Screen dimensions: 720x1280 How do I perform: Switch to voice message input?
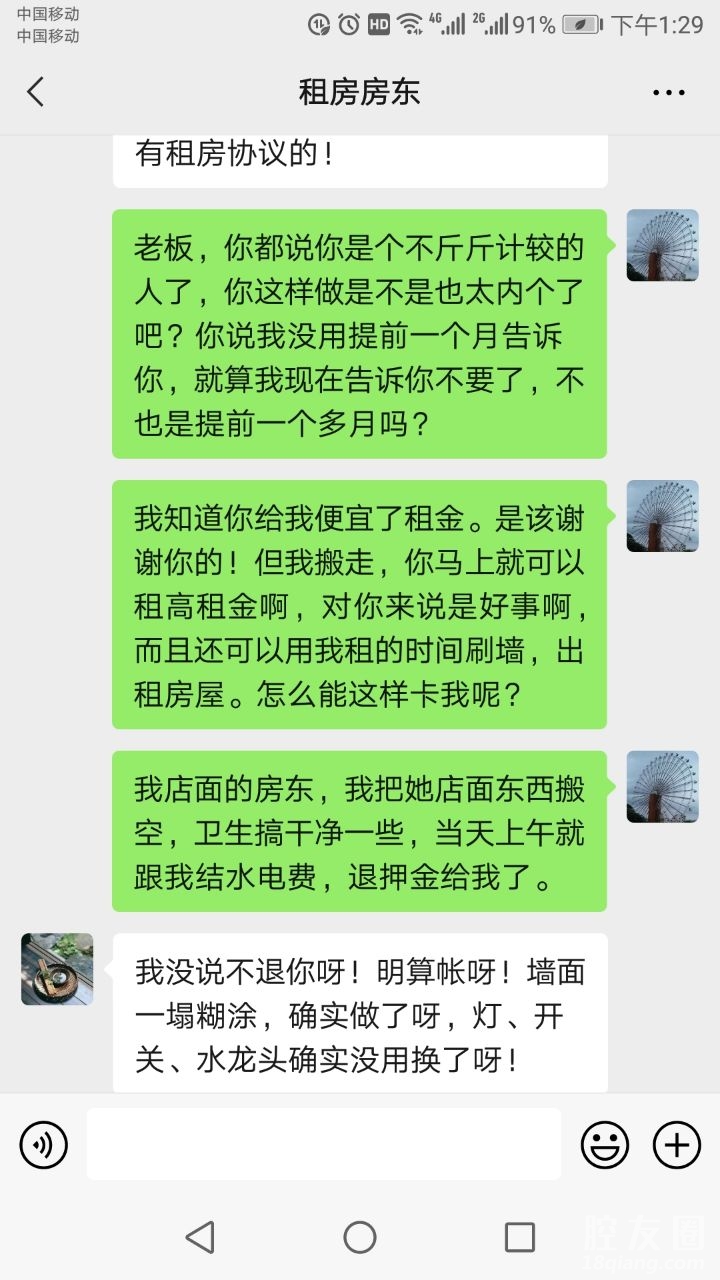pyautogui.click(x=44, y=1145)
